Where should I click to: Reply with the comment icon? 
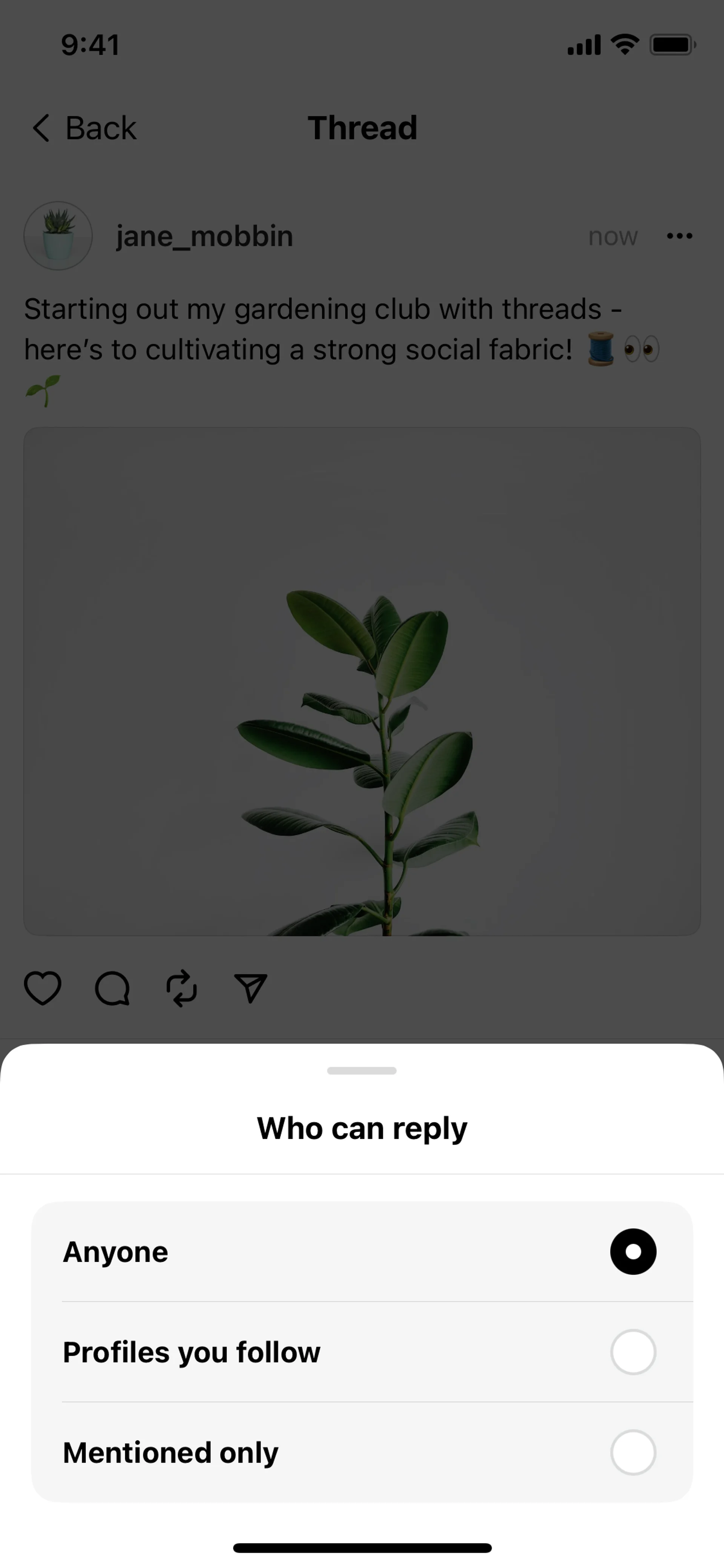pyautogui.click(x=112, y=987)
